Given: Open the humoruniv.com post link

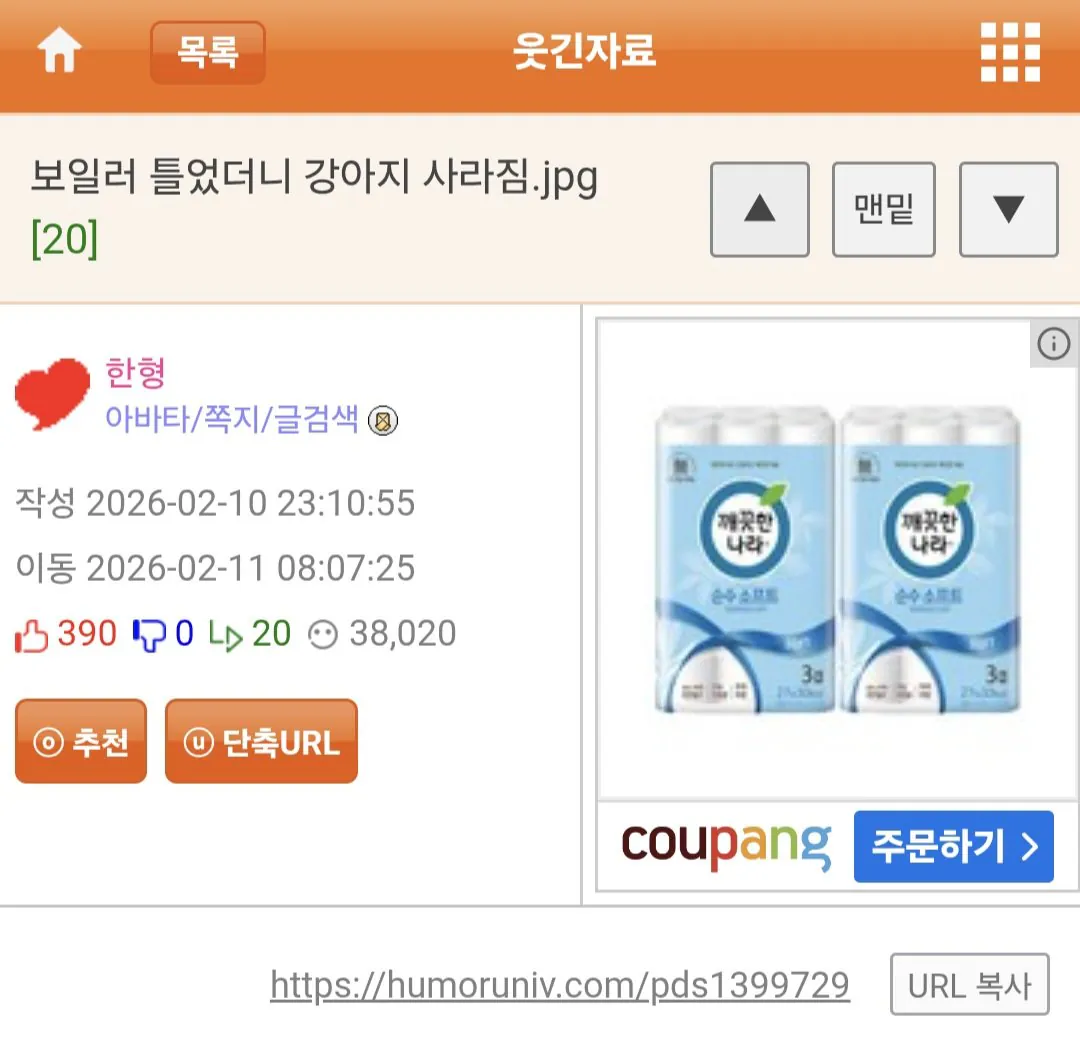Looking at the screenshot, I should [x=560, y=986].
